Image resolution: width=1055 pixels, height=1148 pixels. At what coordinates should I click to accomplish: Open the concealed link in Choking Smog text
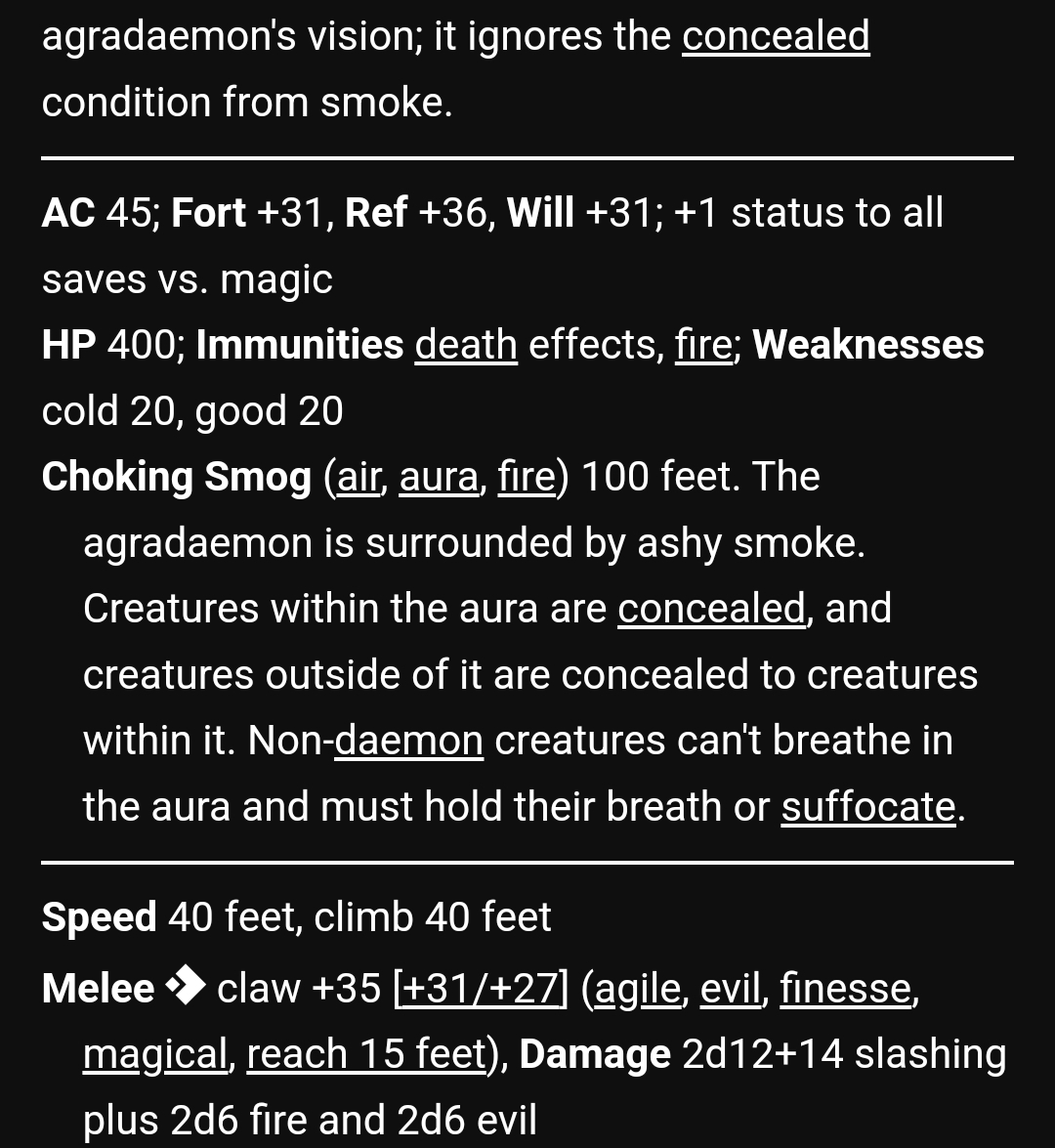[711, 609]
